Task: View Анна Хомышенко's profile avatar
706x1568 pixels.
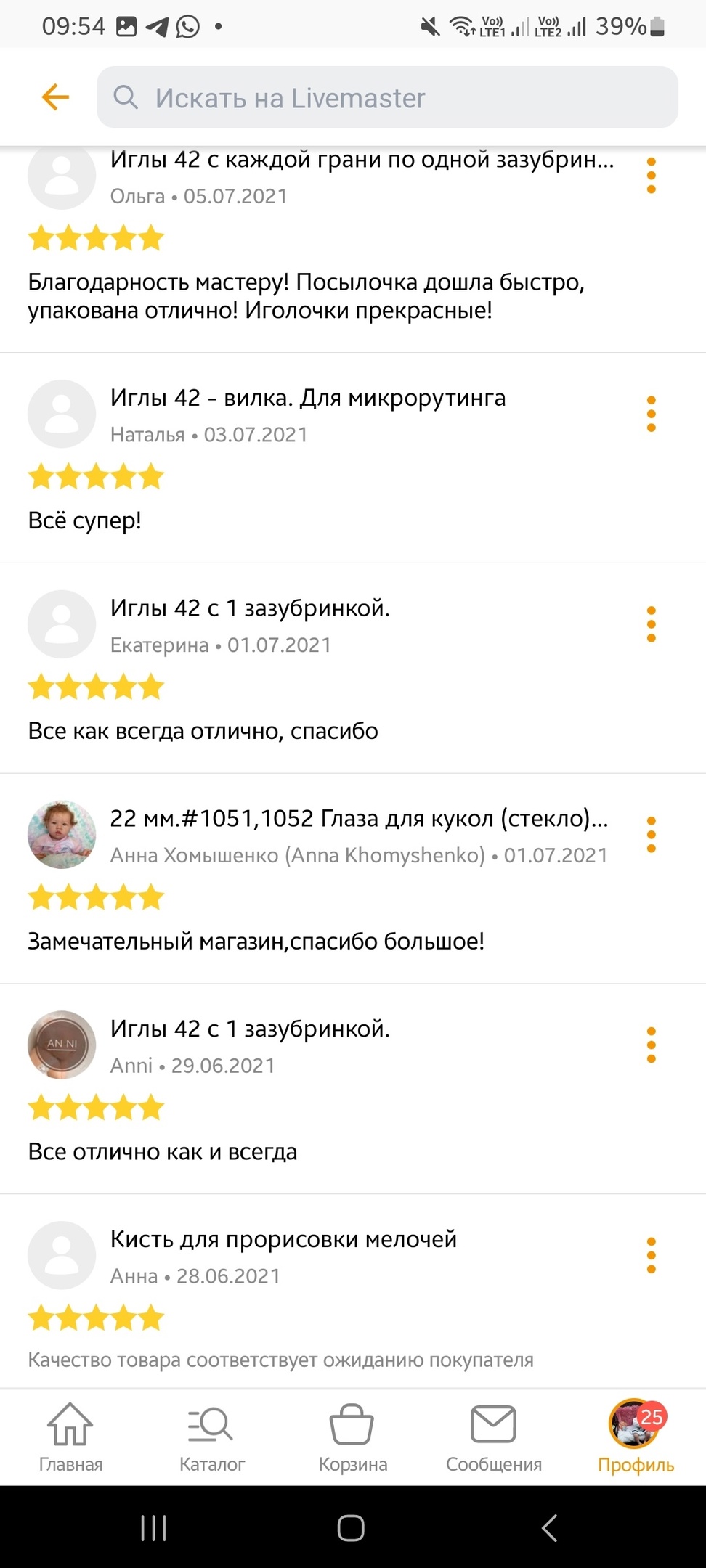Action: (62, 835)
